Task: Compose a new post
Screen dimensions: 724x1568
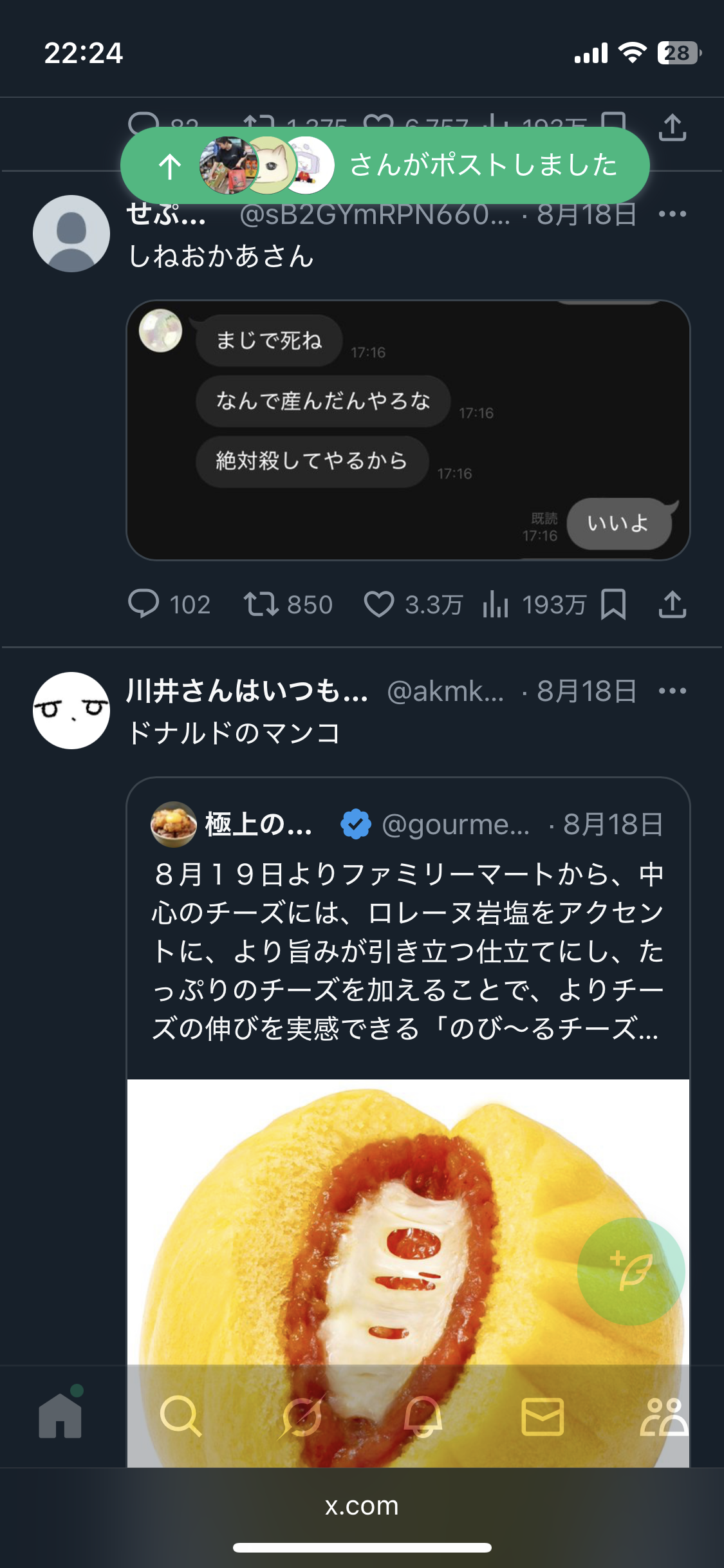Action: [x=631, y=1271]
